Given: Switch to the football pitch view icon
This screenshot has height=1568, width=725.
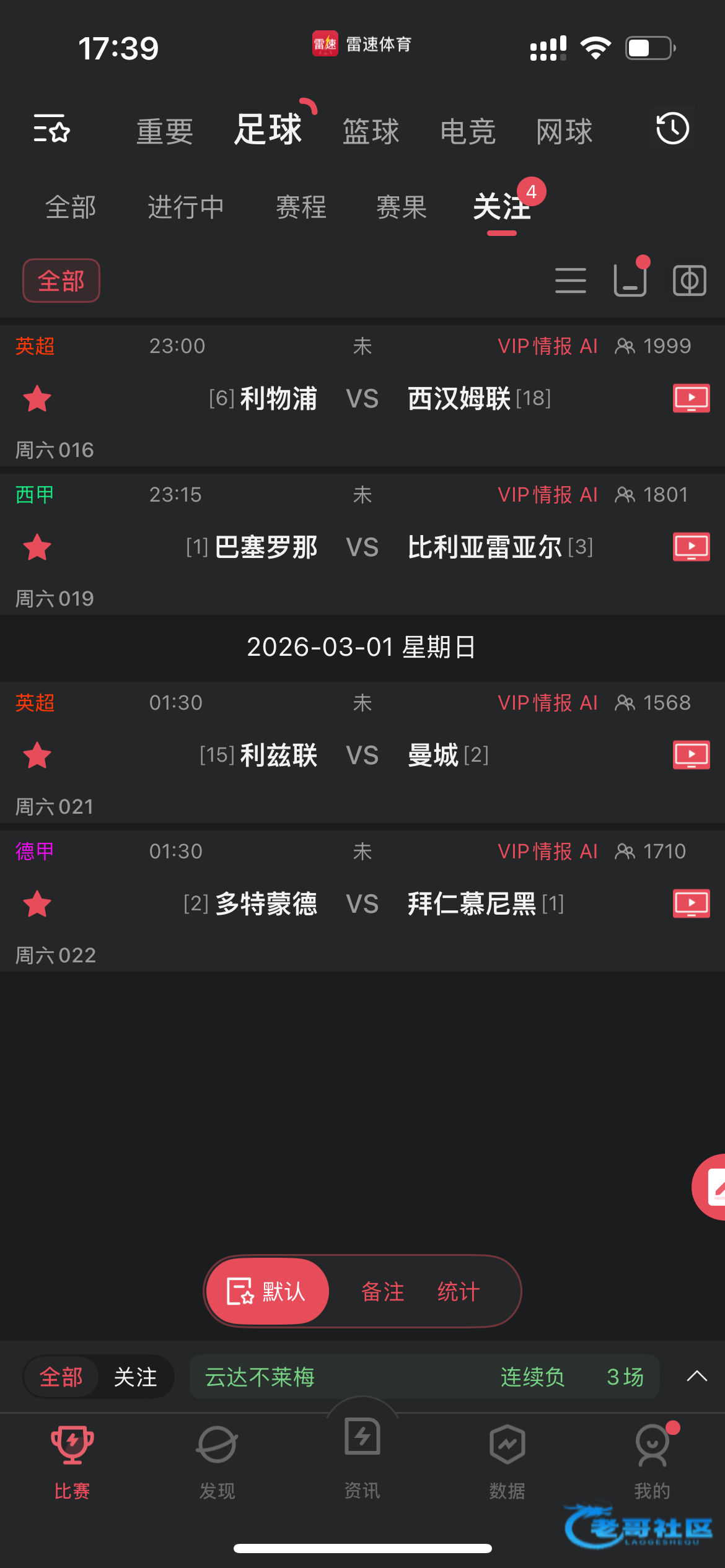Looking at the screenshot, I should point(689,281).
